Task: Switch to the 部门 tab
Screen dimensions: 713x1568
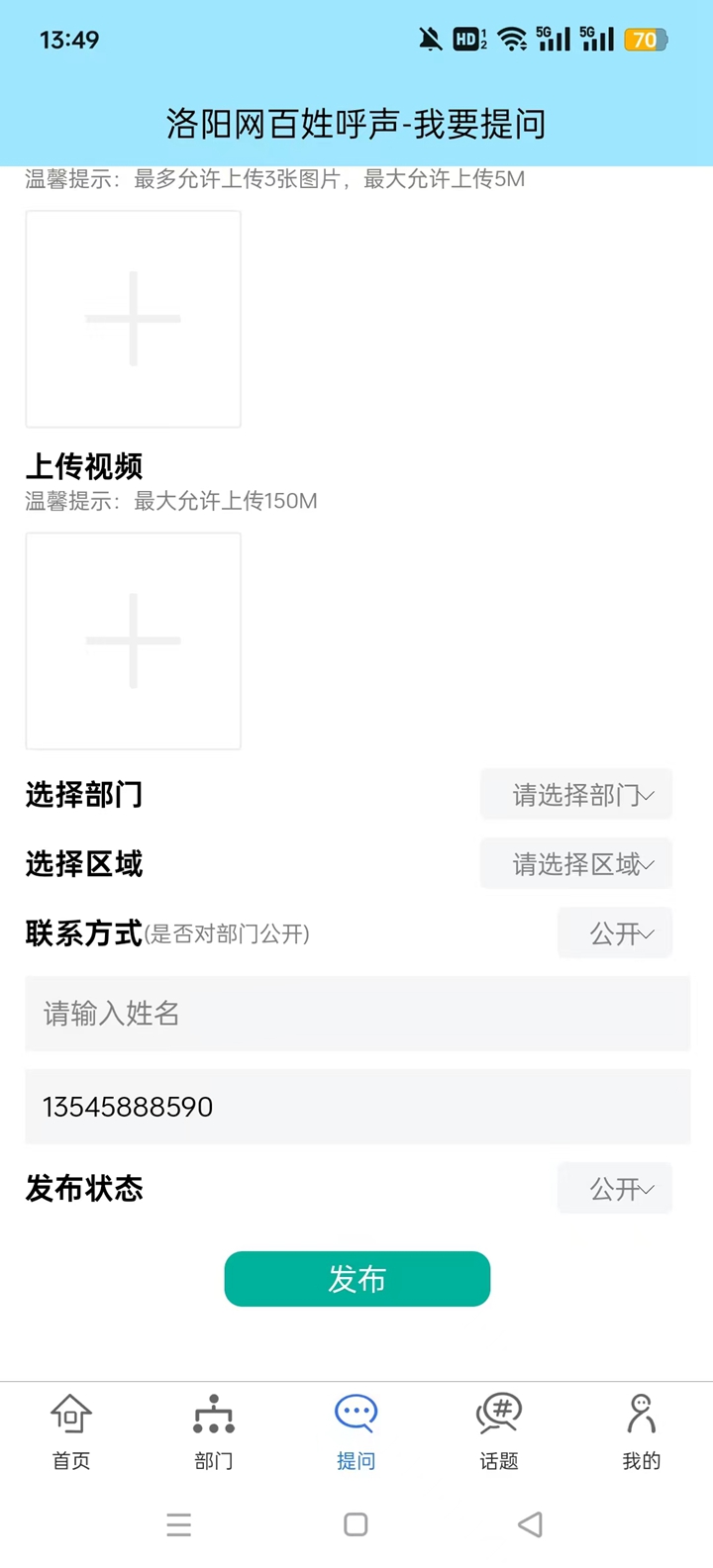Action: 214,1431
